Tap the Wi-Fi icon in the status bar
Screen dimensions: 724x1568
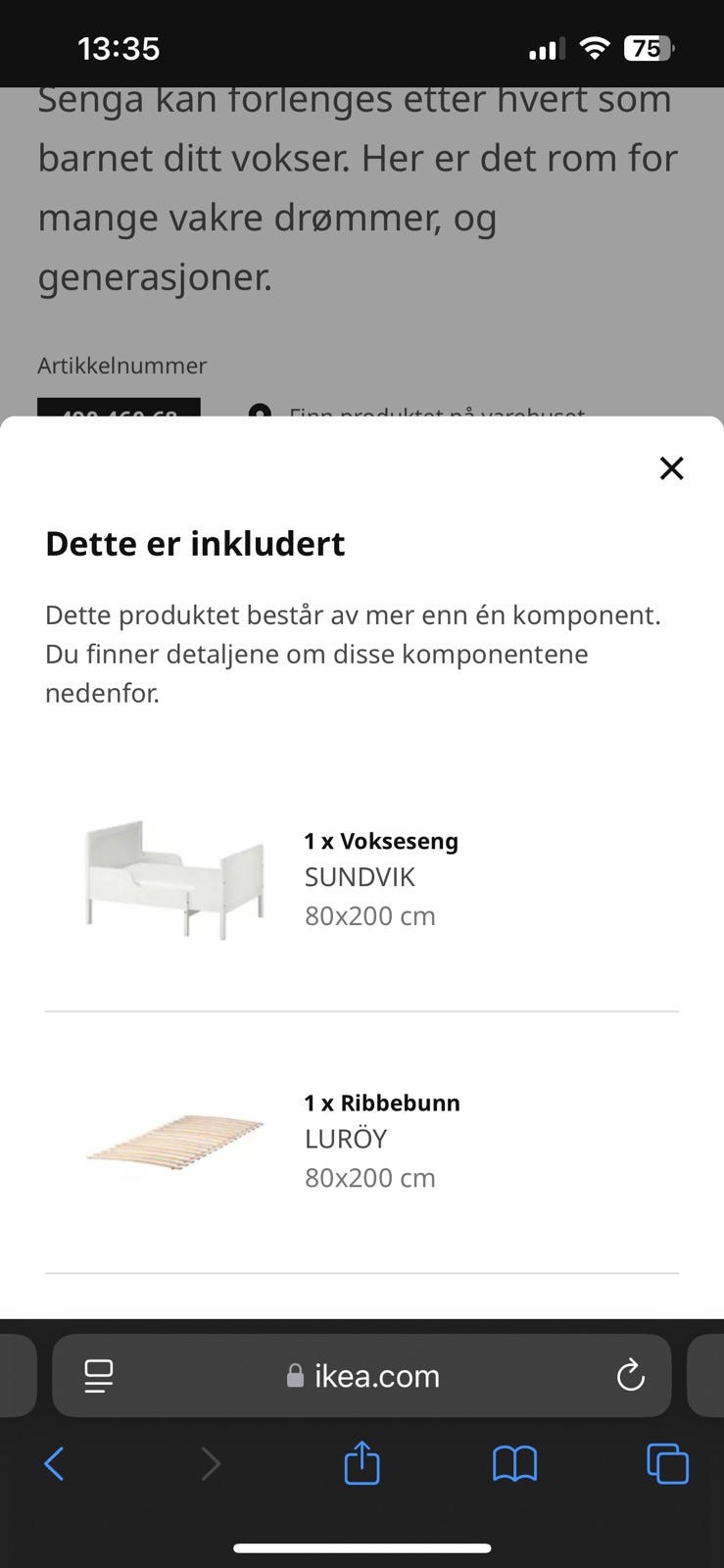(595, 47)
